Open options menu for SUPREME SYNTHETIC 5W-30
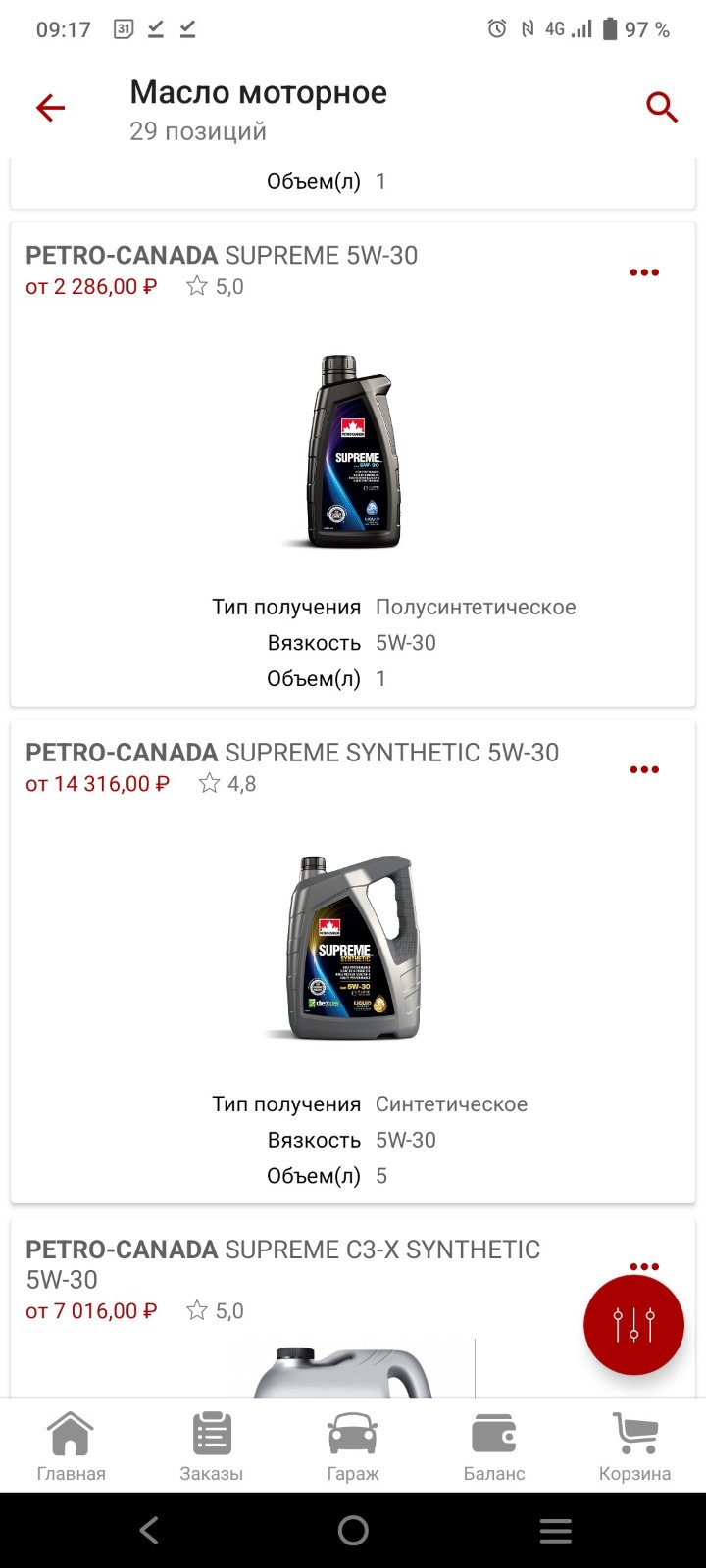Viewport: 706px width, 1568px height. click(x=644, y=769)
